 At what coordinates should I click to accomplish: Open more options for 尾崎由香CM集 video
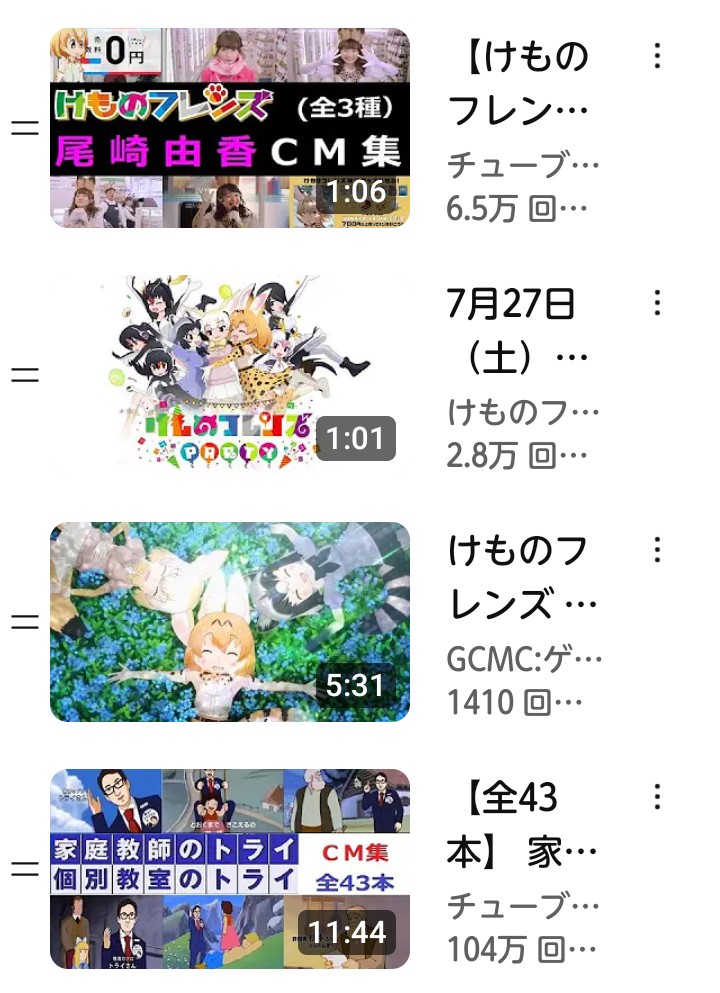(657, 56)
